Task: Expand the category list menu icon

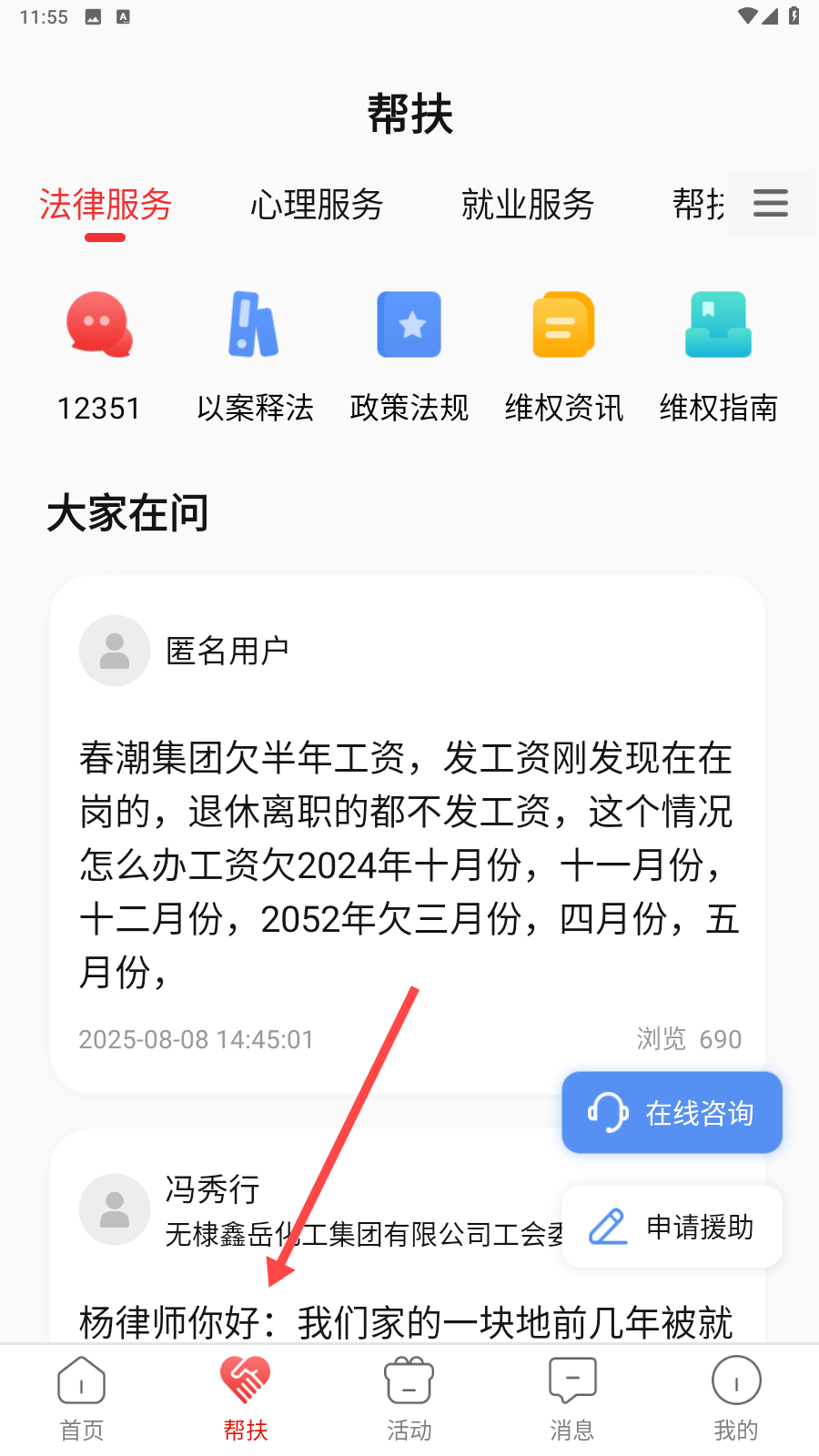Action: point(770,203)
